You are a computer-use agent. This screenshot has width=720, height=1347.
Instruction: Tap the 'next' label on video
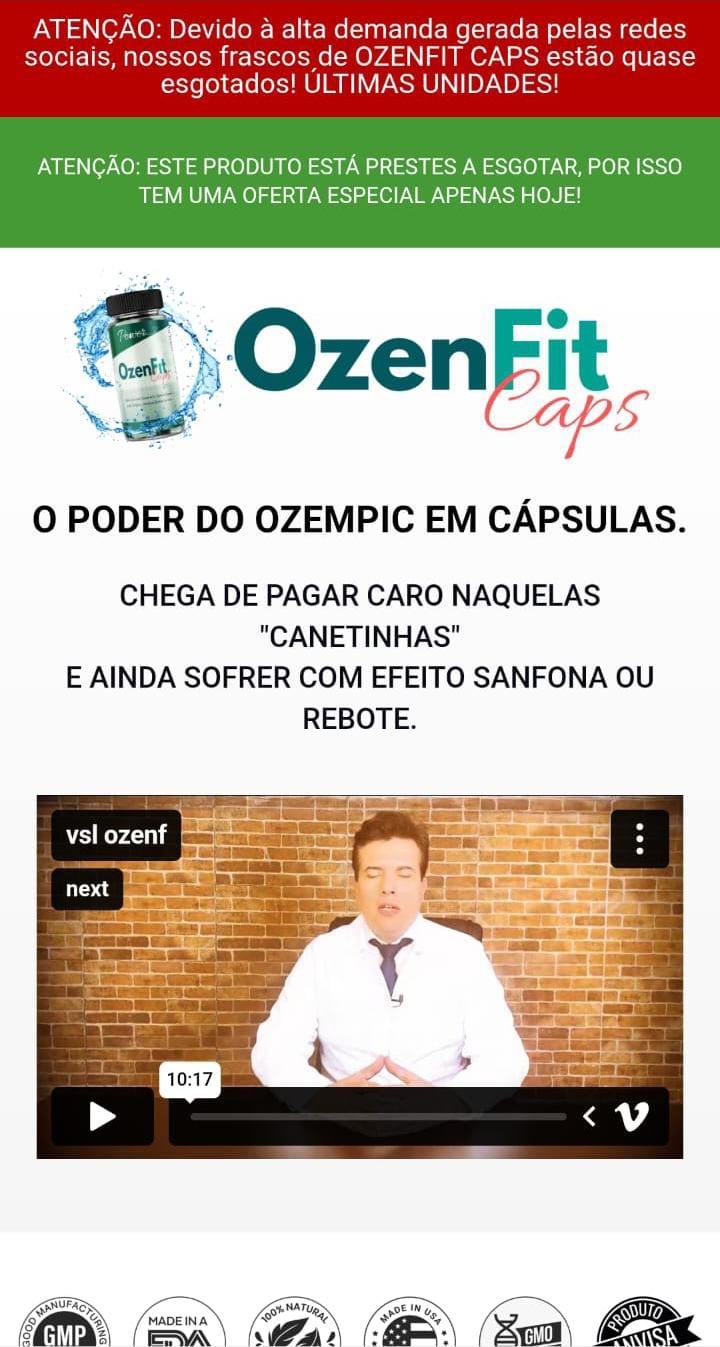tap(87, 889)
